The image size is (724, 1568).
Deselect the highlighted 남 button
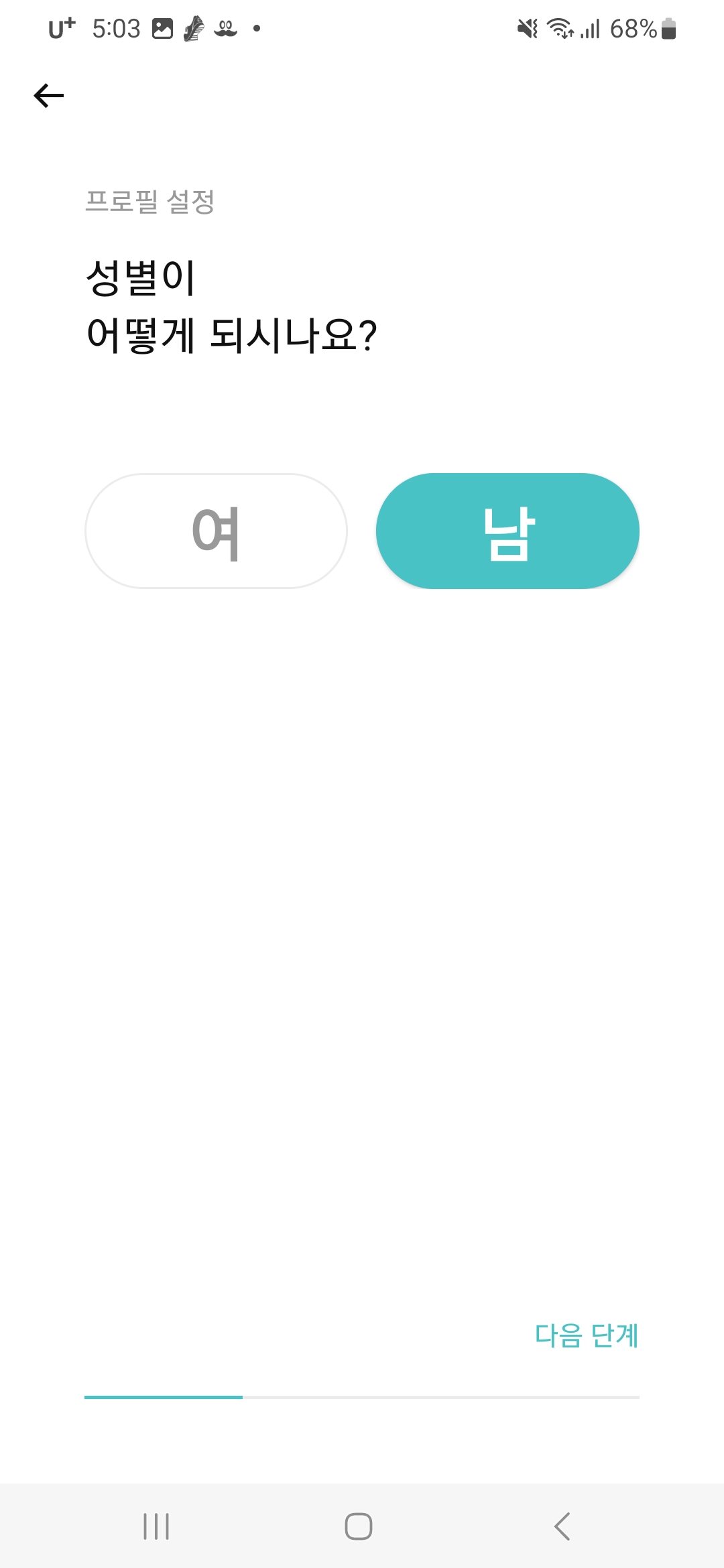(507, 531)
